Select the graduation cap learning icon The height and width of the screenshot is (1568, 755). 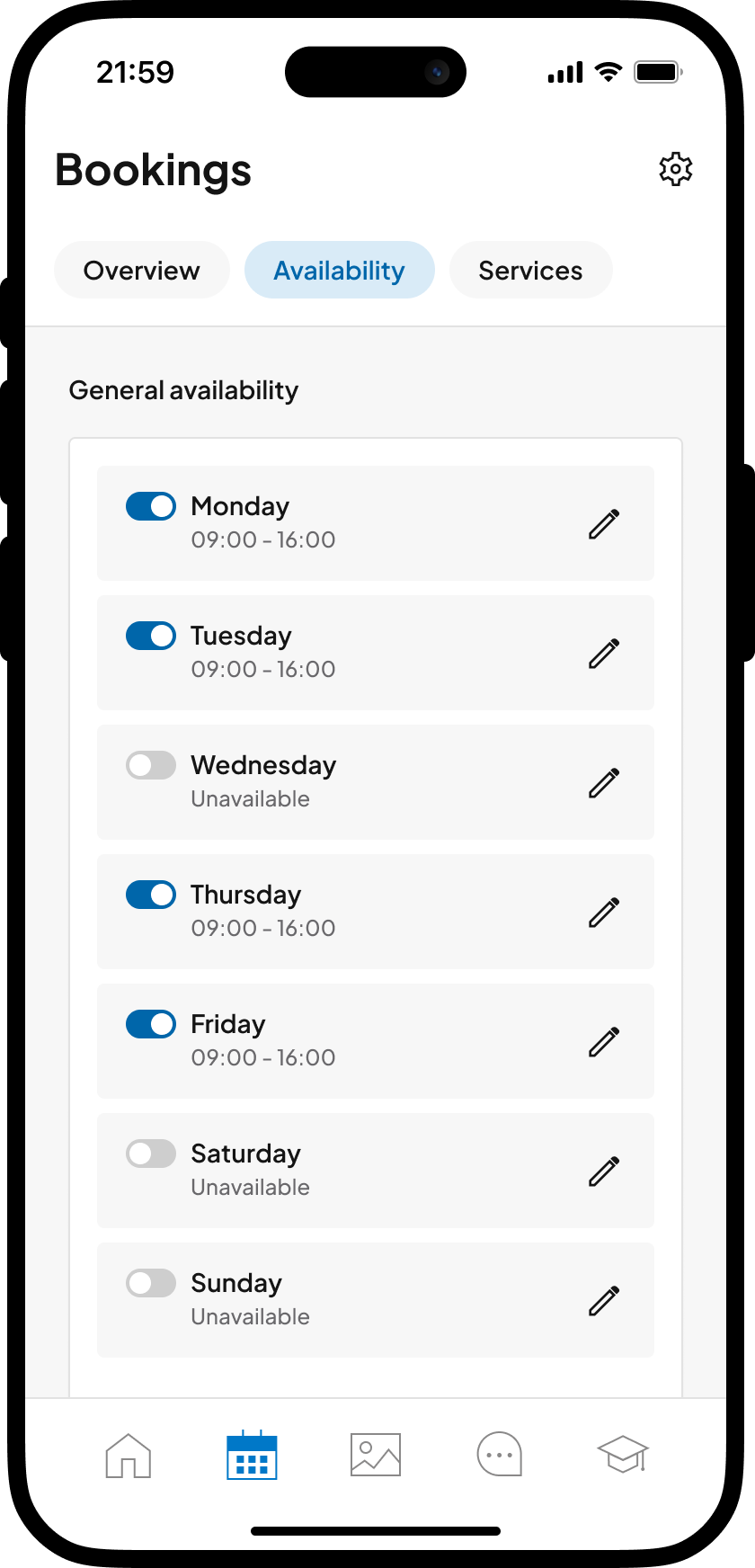coord(622,1454)
